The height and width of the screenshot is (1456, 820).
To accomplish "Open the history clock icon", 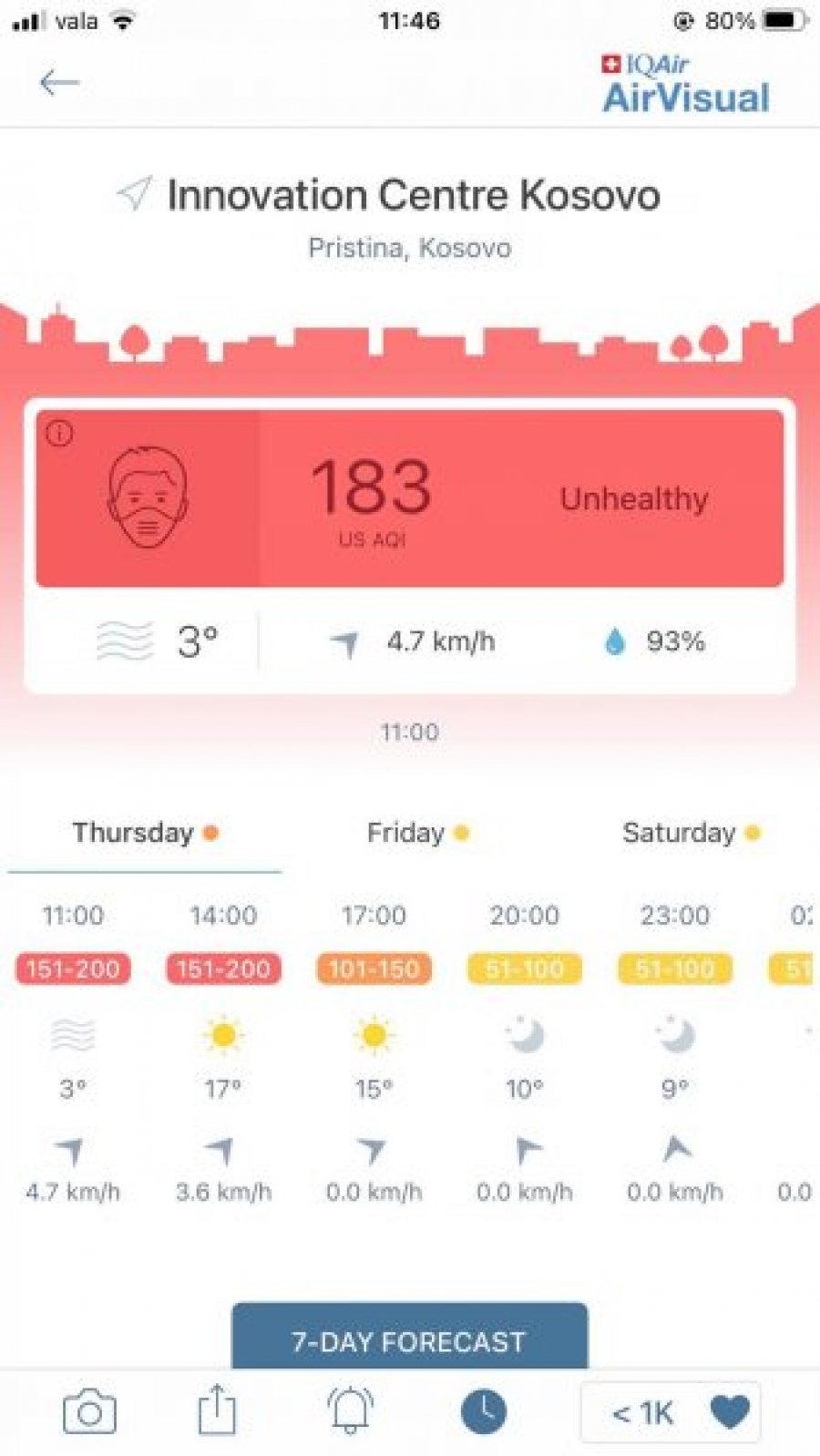I will coord(484,1412).
